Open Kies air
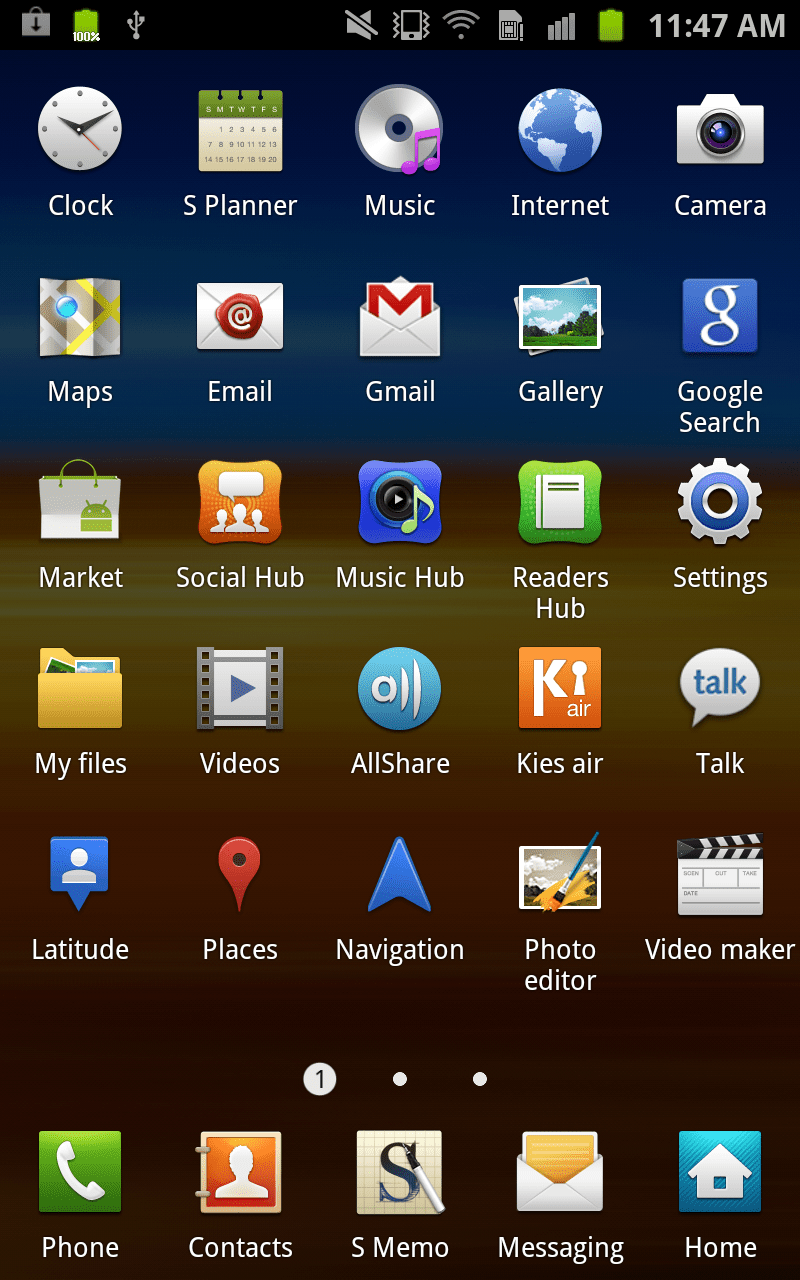The image size is (800, 1280). 560,688
